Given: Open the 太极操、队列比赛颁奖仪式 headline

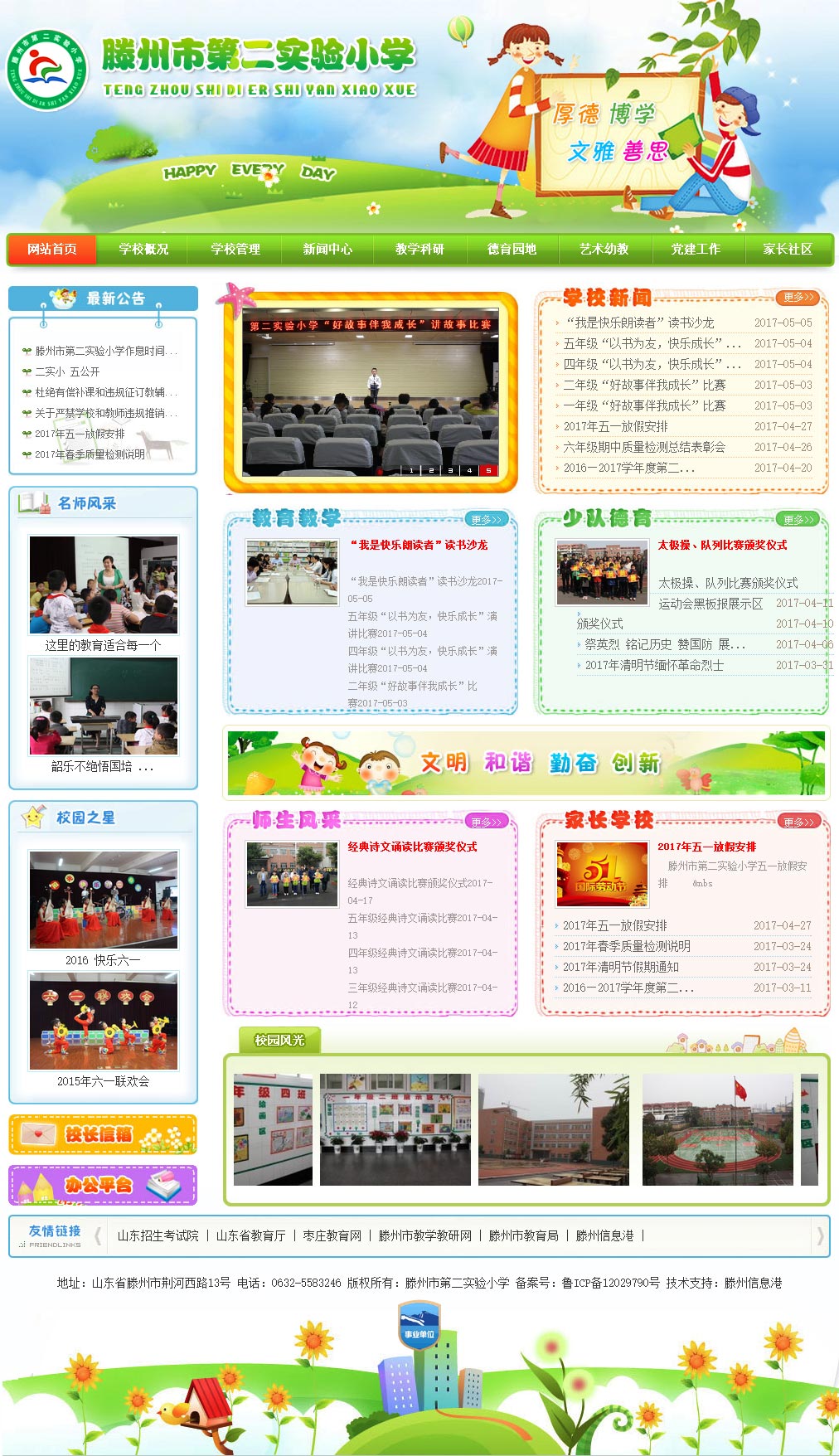Looking at the screenshot, I should tap(722, 545).
